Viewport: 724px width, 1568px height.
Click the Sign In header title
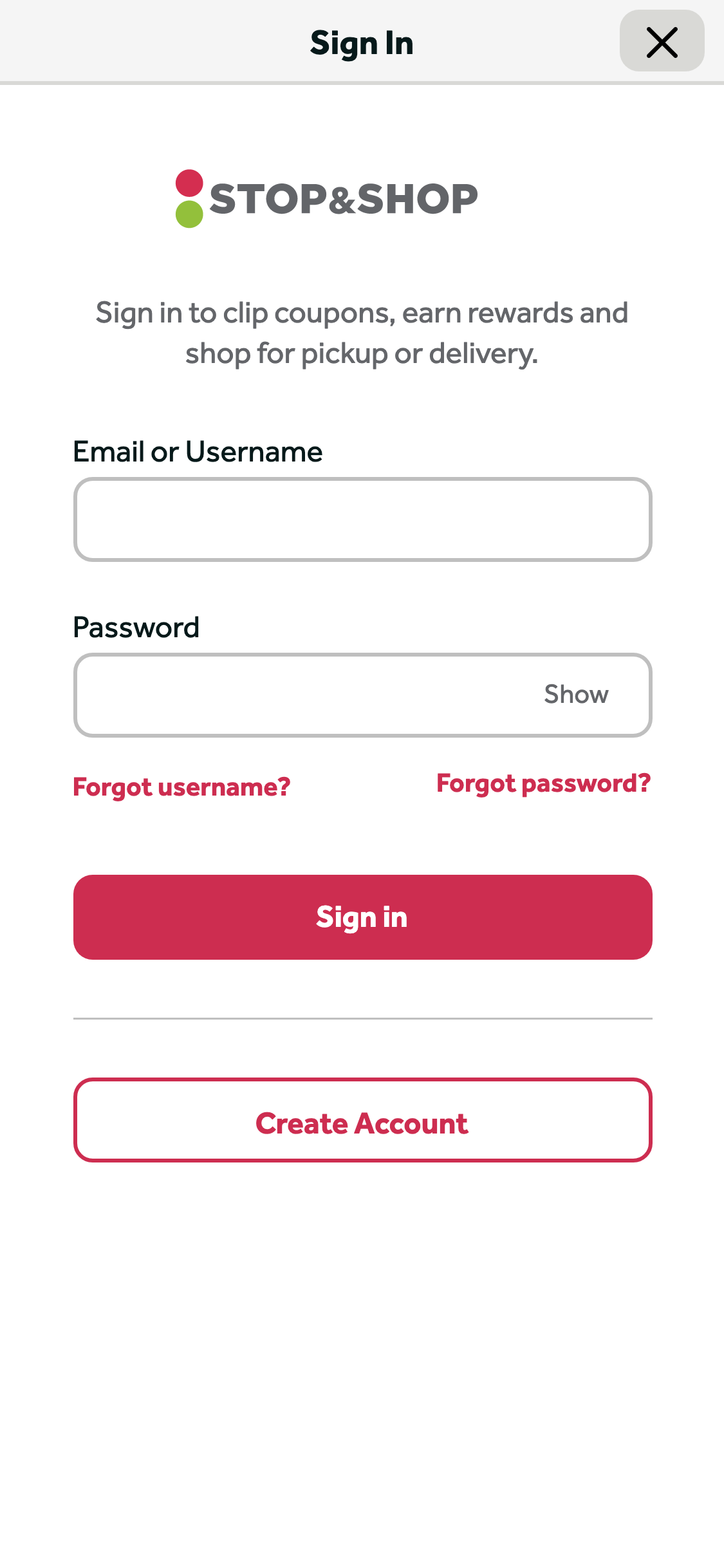point(362,42)
